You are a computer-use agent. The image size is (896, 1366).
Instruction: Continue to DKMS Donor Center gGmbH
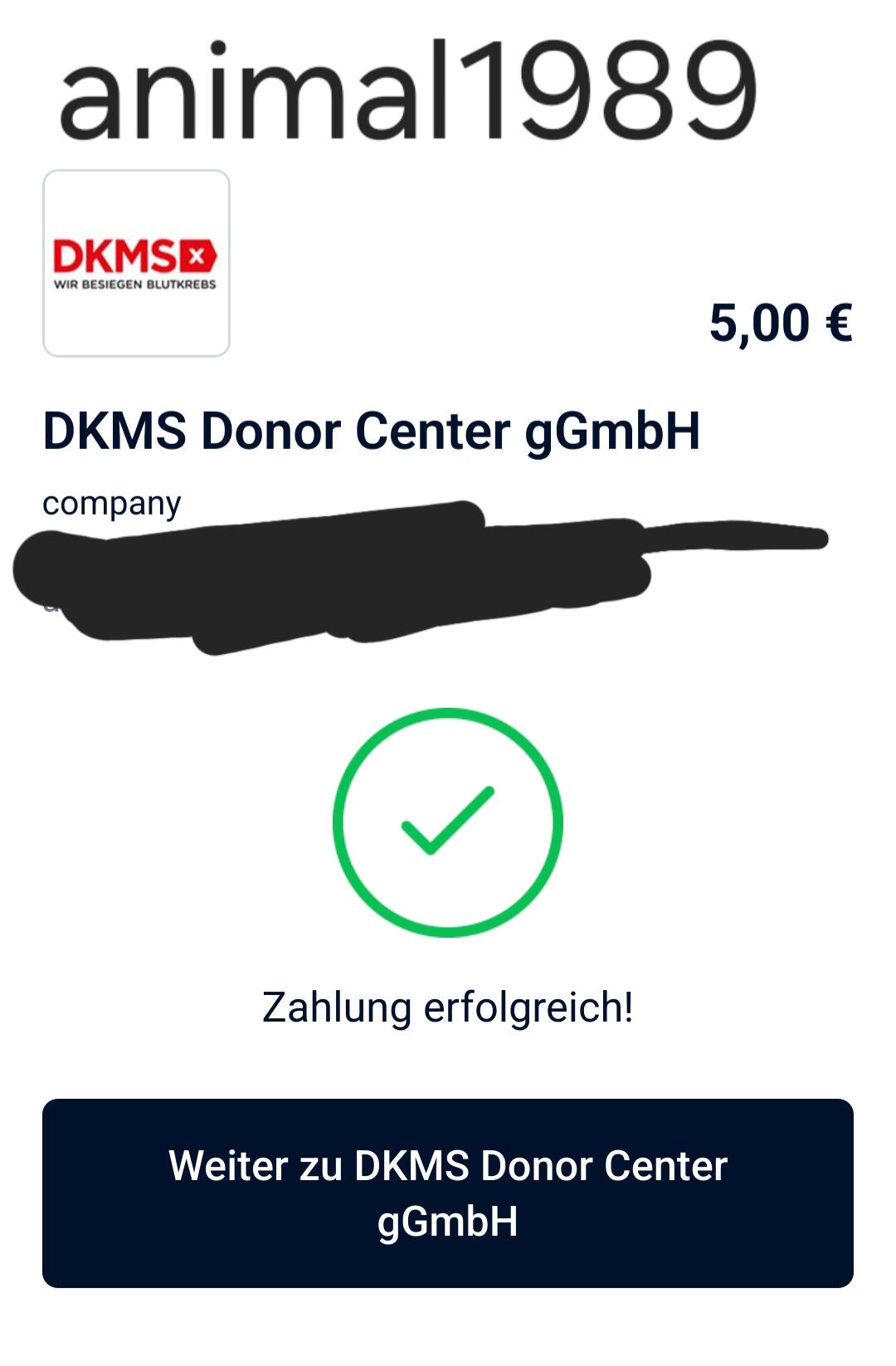click(x=448, y=1193)
